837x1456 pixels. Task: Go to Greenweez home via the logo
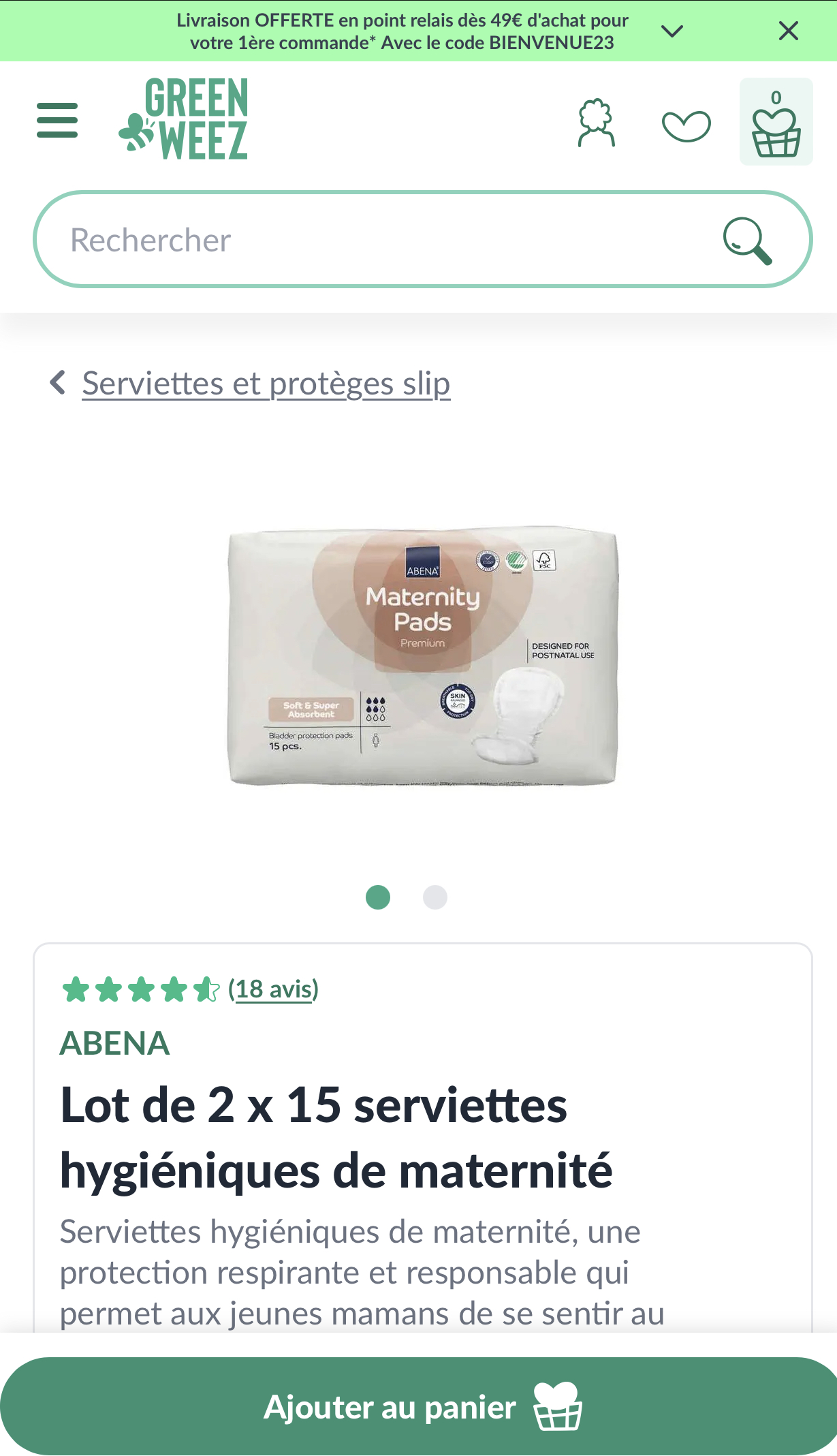(183, 119)
